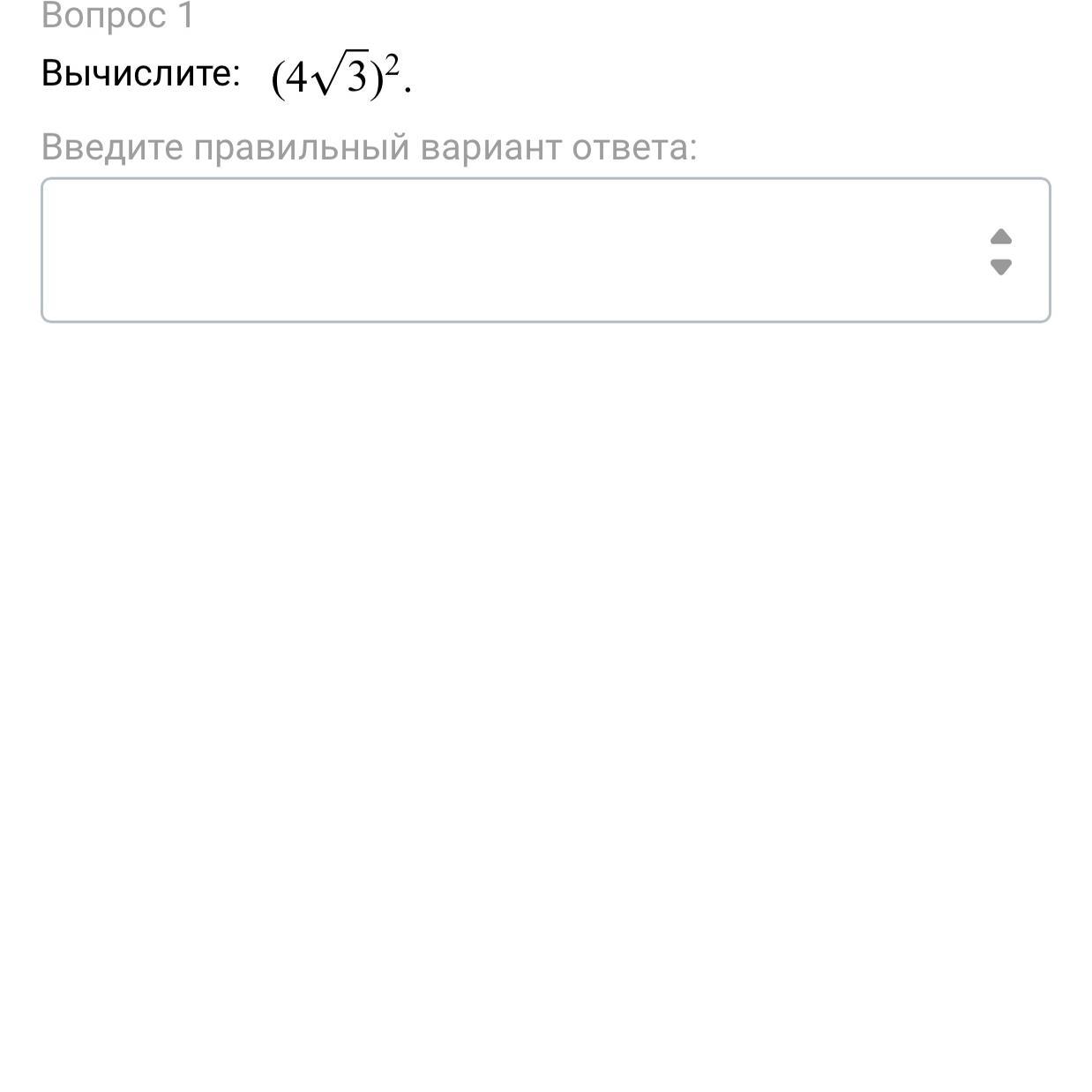Increase the answer with the up arrow
This screenshot has height=1092, width=1092.
pyautogui.click(x=1000, y=237)
